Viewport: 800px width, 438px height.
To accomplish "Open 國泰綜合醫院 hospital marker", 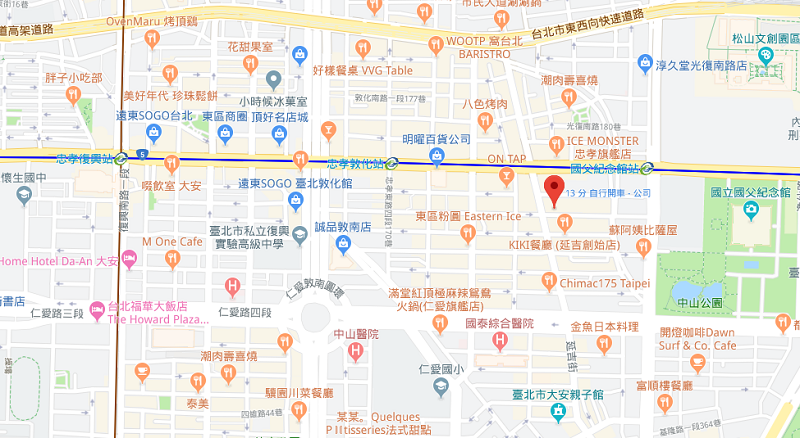I will pyautogui.click(x=503, y=342).
